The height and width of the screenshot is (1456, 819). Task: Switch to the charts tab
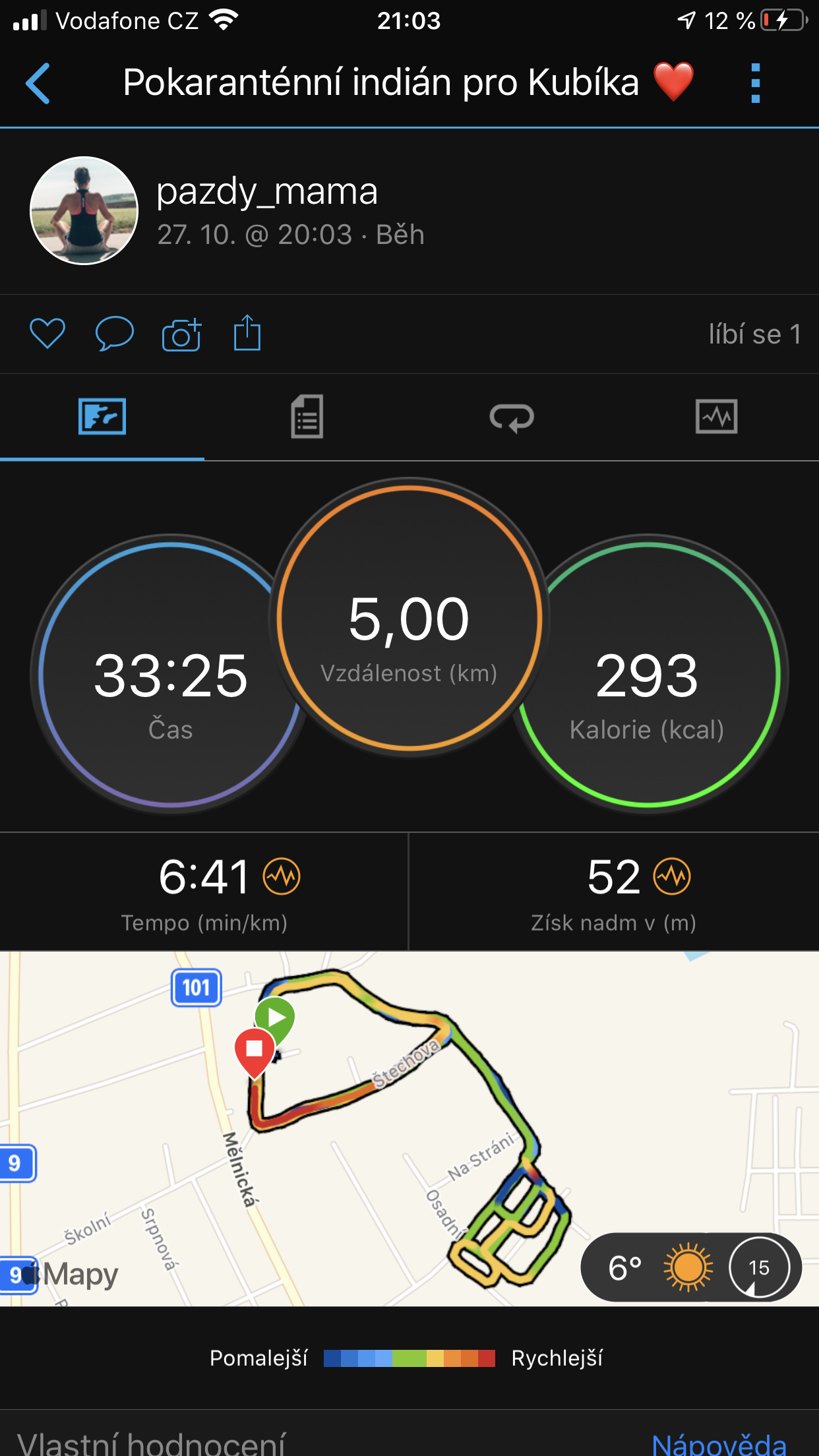[x=717, y=417]
